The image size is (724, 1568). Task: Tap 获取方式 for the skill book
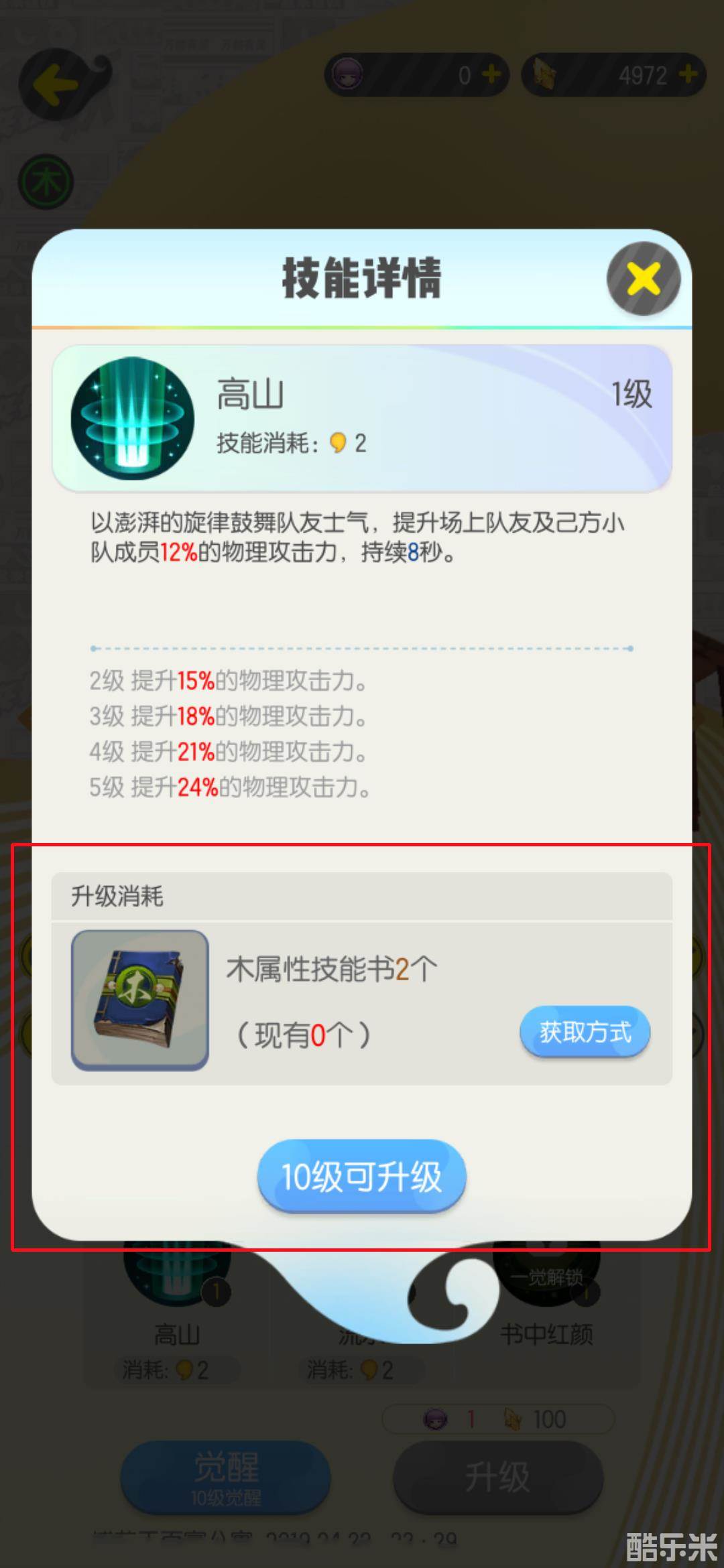[x=585, y=1032]
